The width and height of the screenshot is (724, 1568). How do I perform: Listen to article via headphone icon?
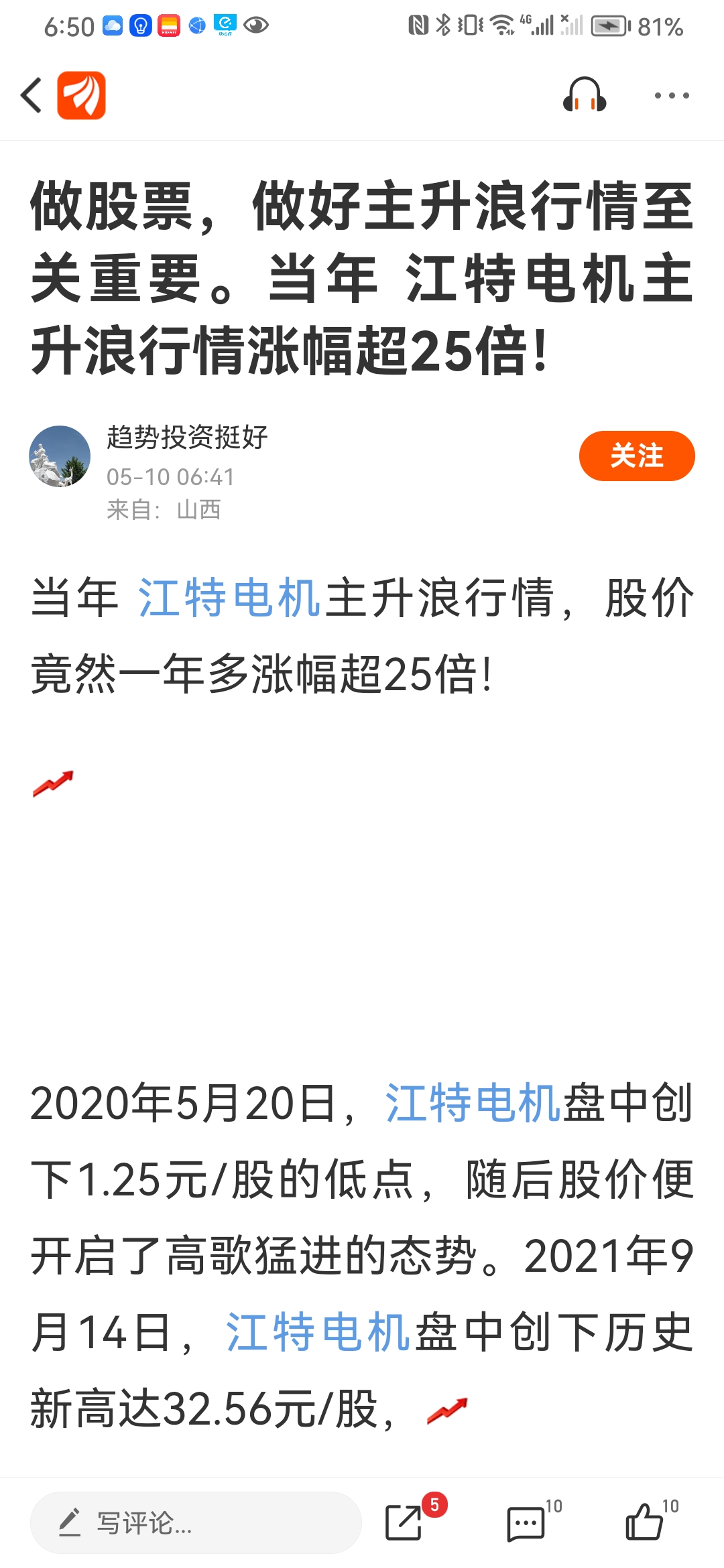tap(585, 95)
